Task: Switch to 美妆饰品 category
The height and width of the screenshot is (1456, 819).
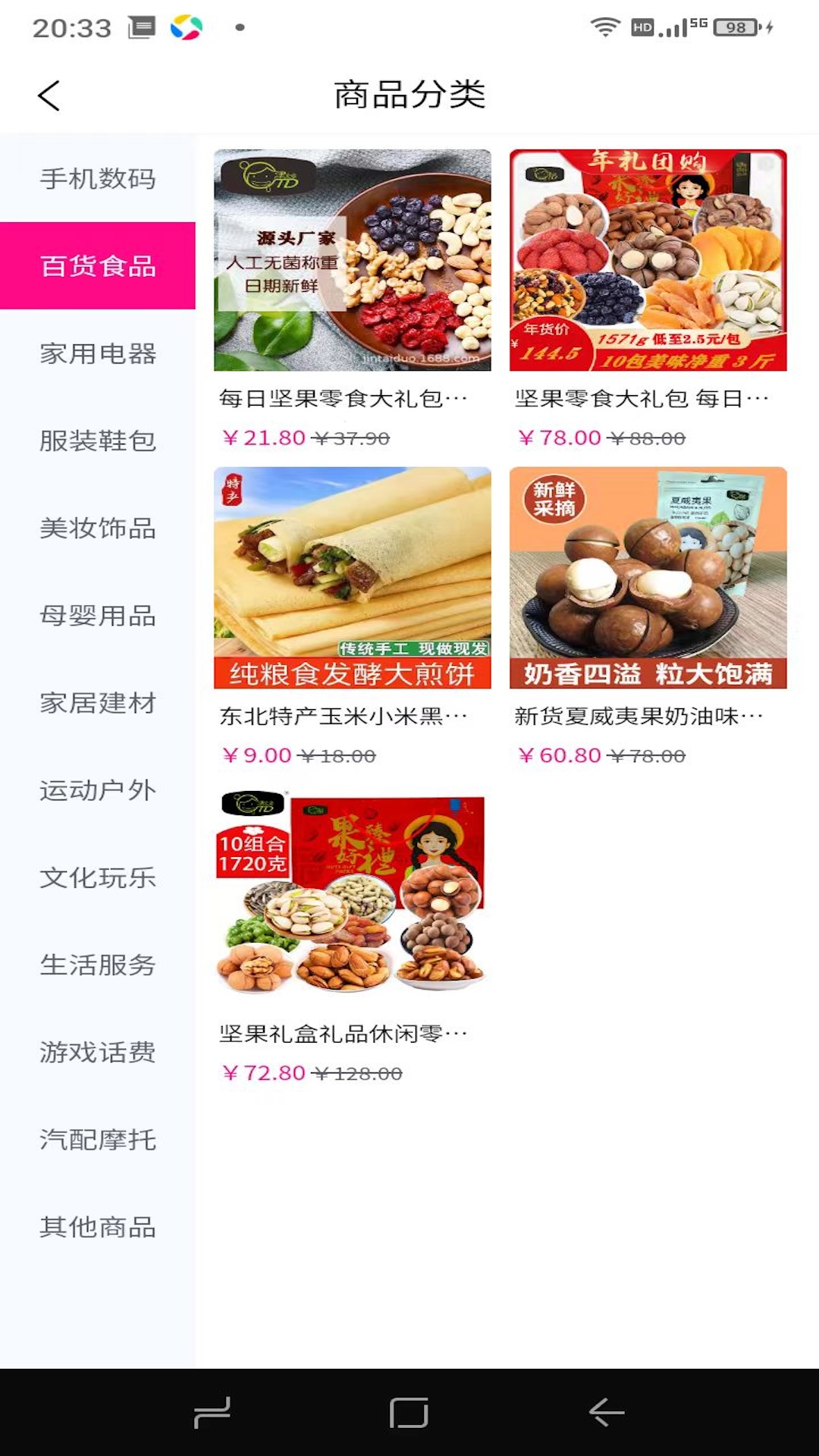Action: (x=98, y=529)
